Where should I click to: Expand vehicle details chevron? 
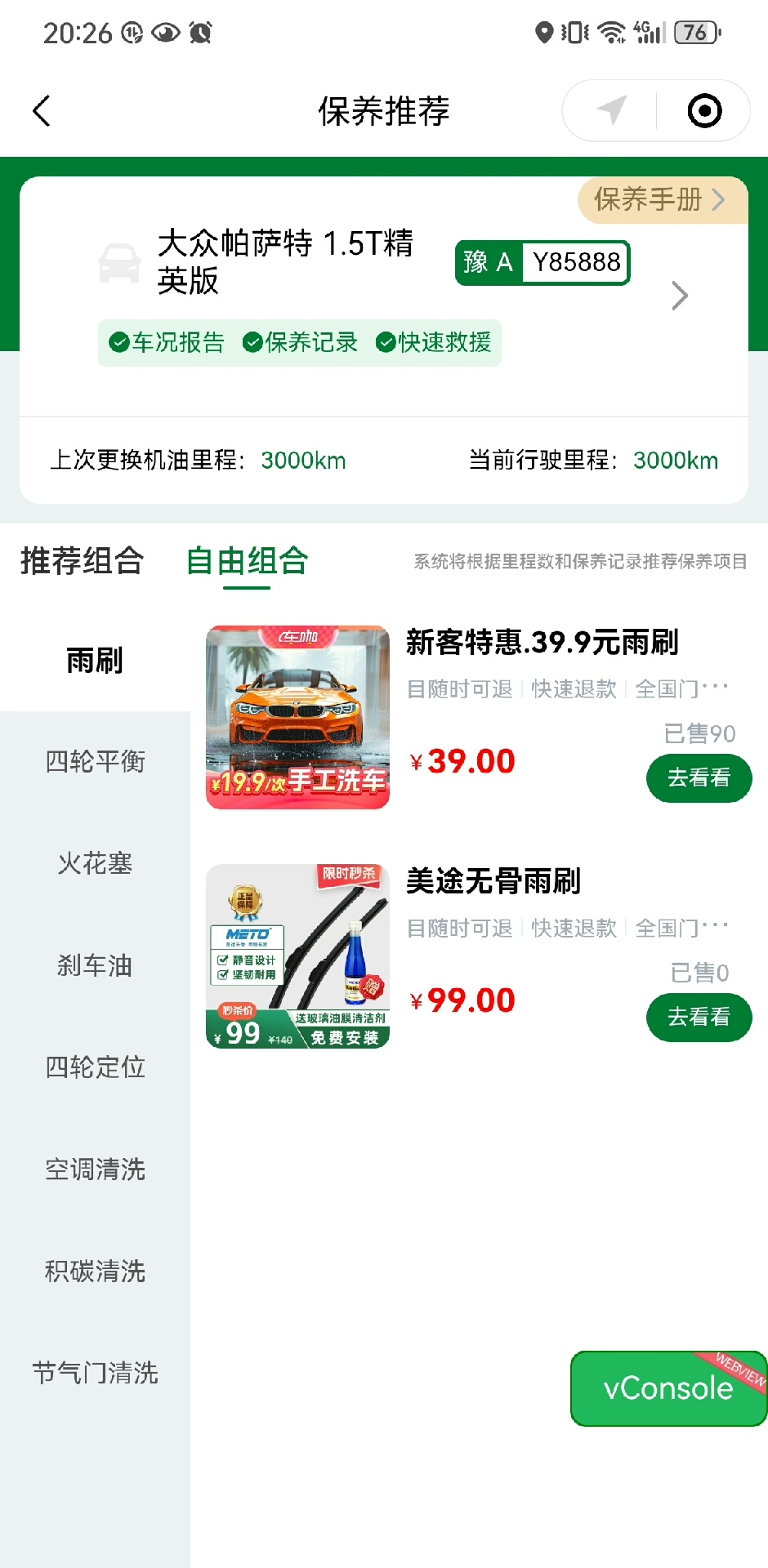point(679,296)
